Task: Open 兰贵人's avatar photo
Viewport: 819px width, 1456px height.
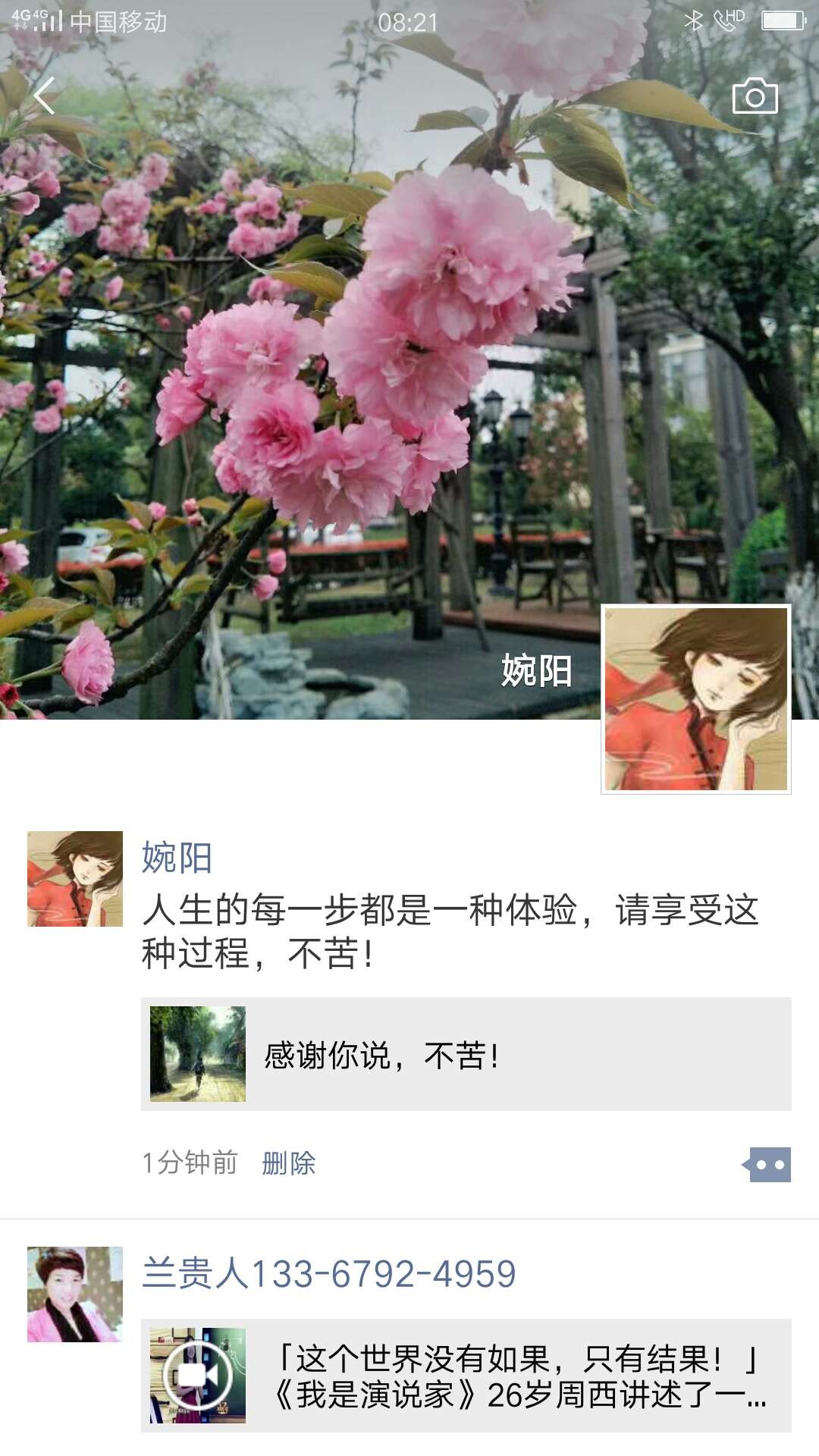Action: tap(75, 1294)
